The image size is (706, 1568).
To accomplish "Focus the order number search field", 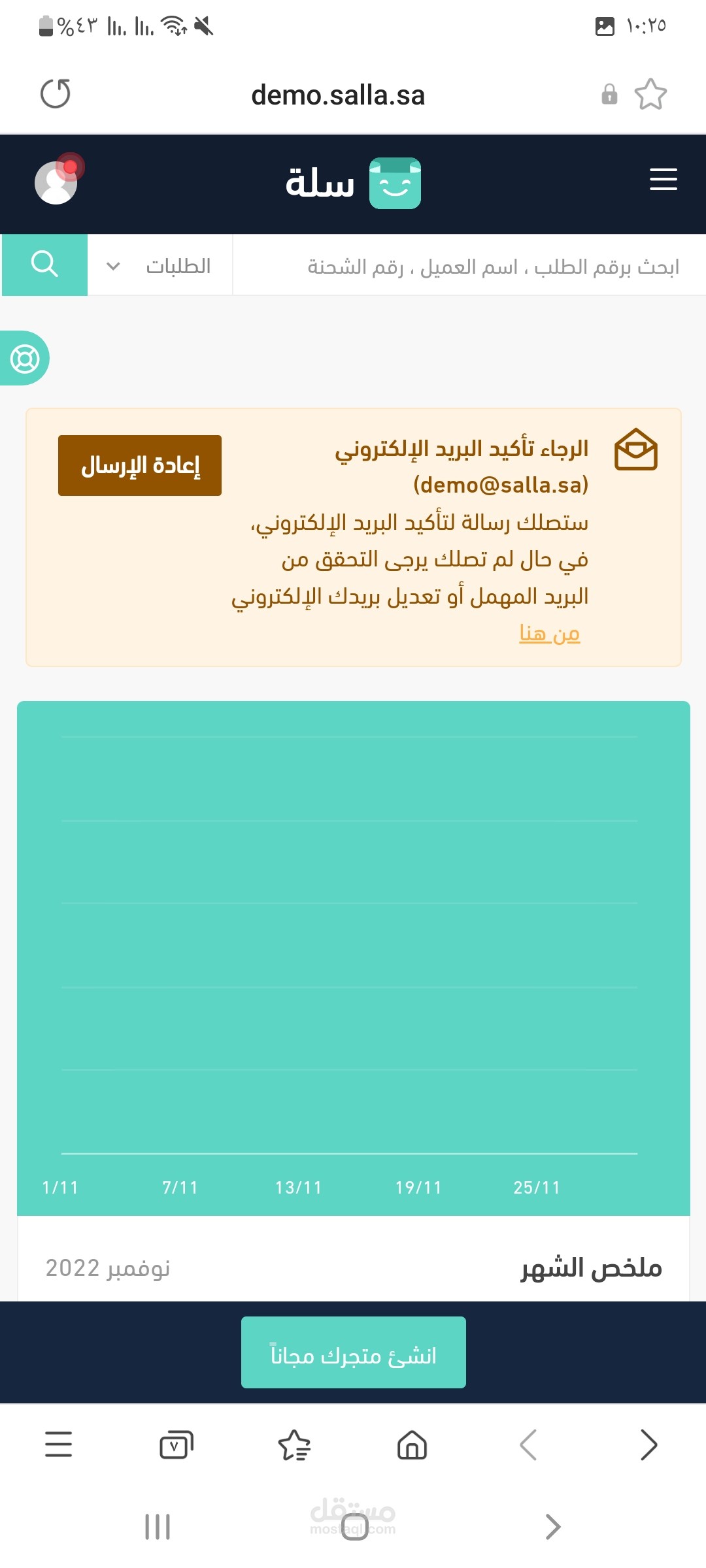I will pos(469,266).
